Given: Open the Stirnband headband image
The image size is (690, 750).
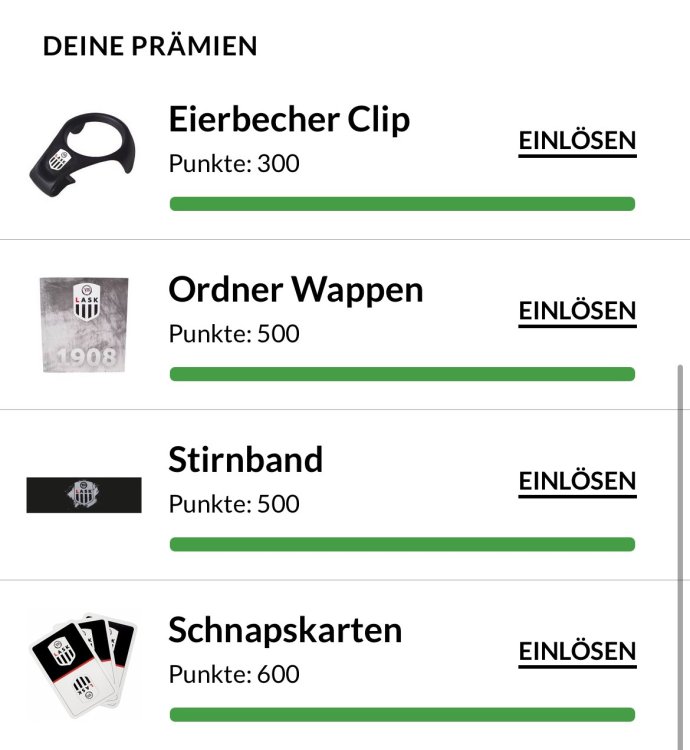Looking at the screenshot, I should (84, 495).
